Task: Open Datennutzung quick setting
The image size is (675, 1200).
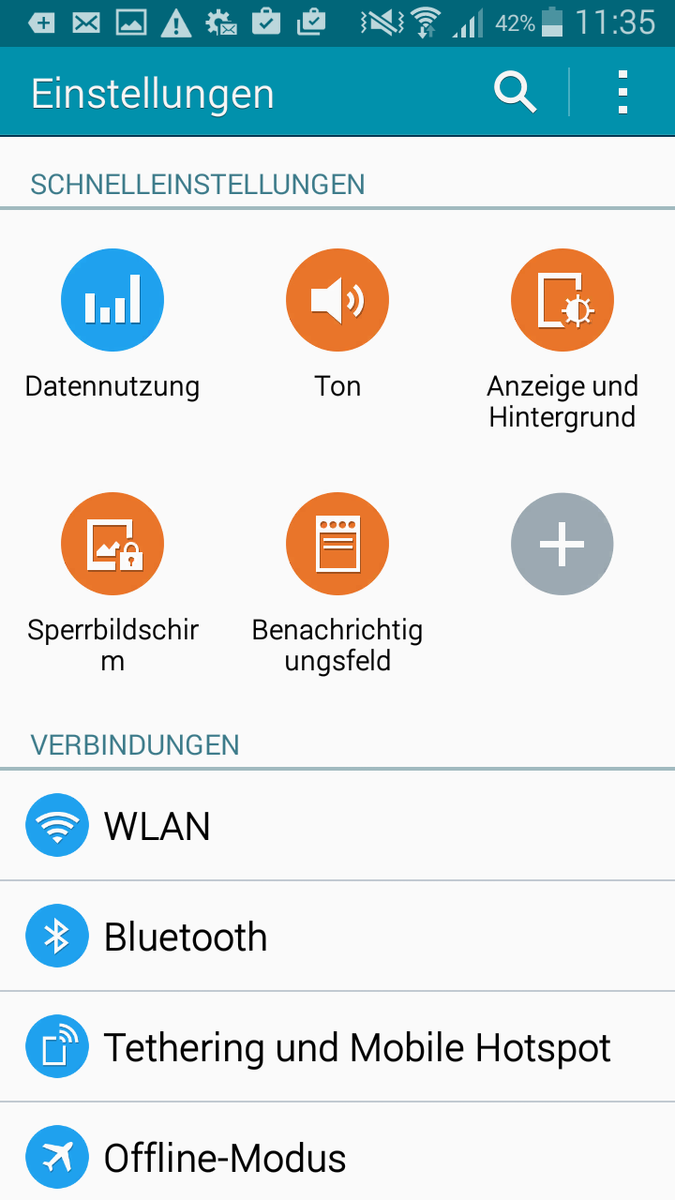Action: 112,300
